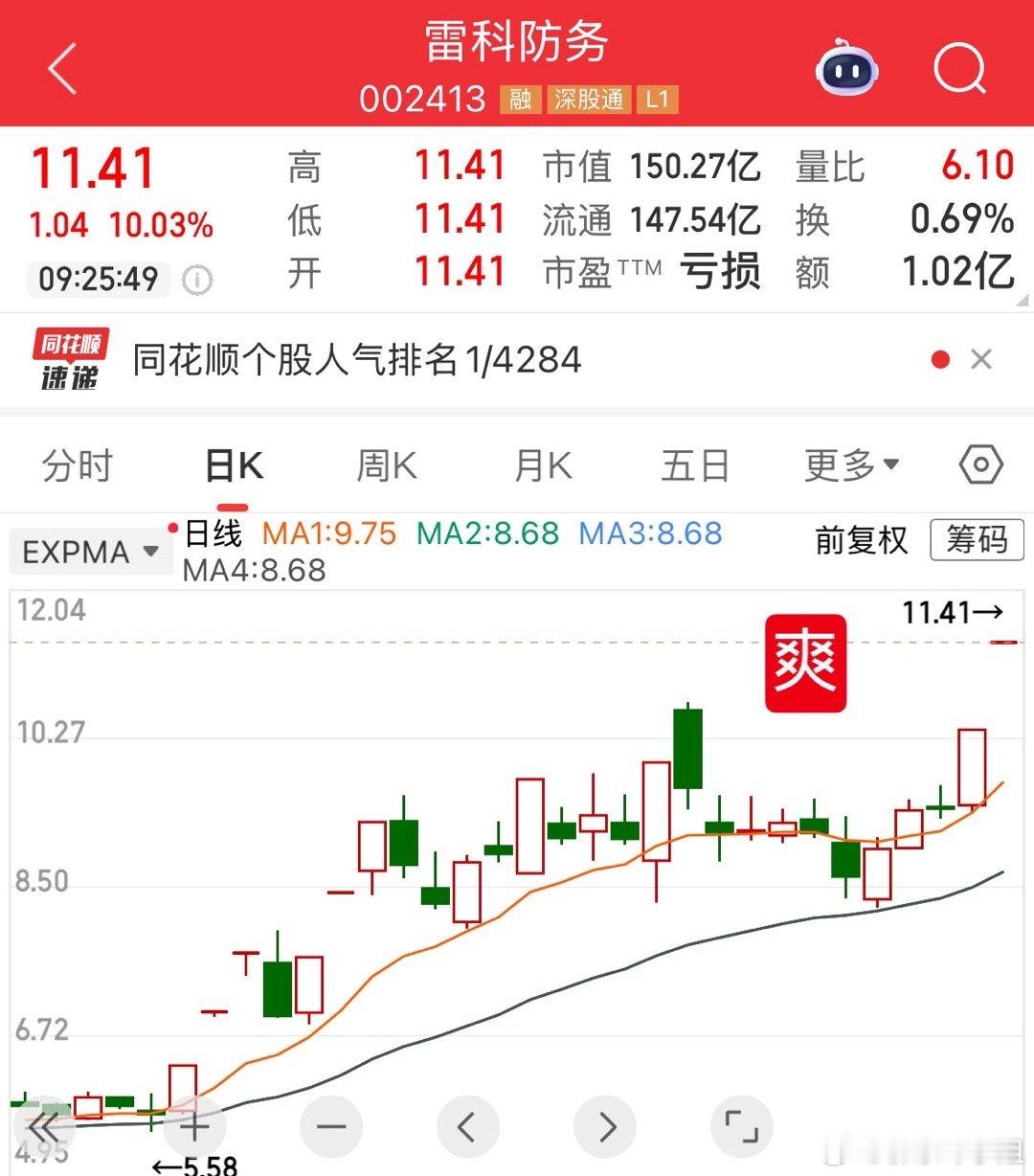Move chart right with the forward arrow
Image resolution: width=1034 pixels, height=1176 pixels.
[605, 1127]
